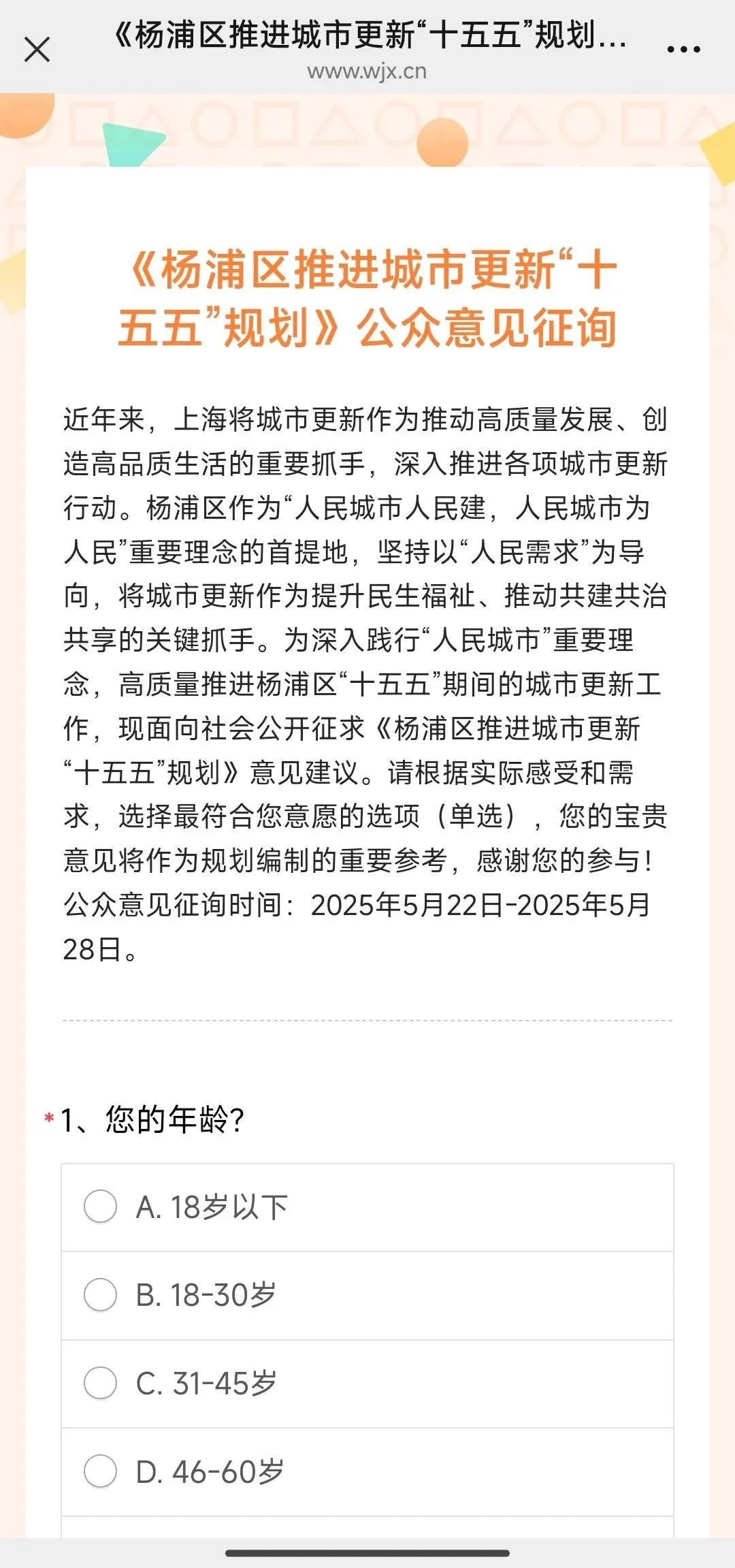The image size is (735, 1568).
Task: Select age option A. 18岁以下
Action: [367, 1207]
